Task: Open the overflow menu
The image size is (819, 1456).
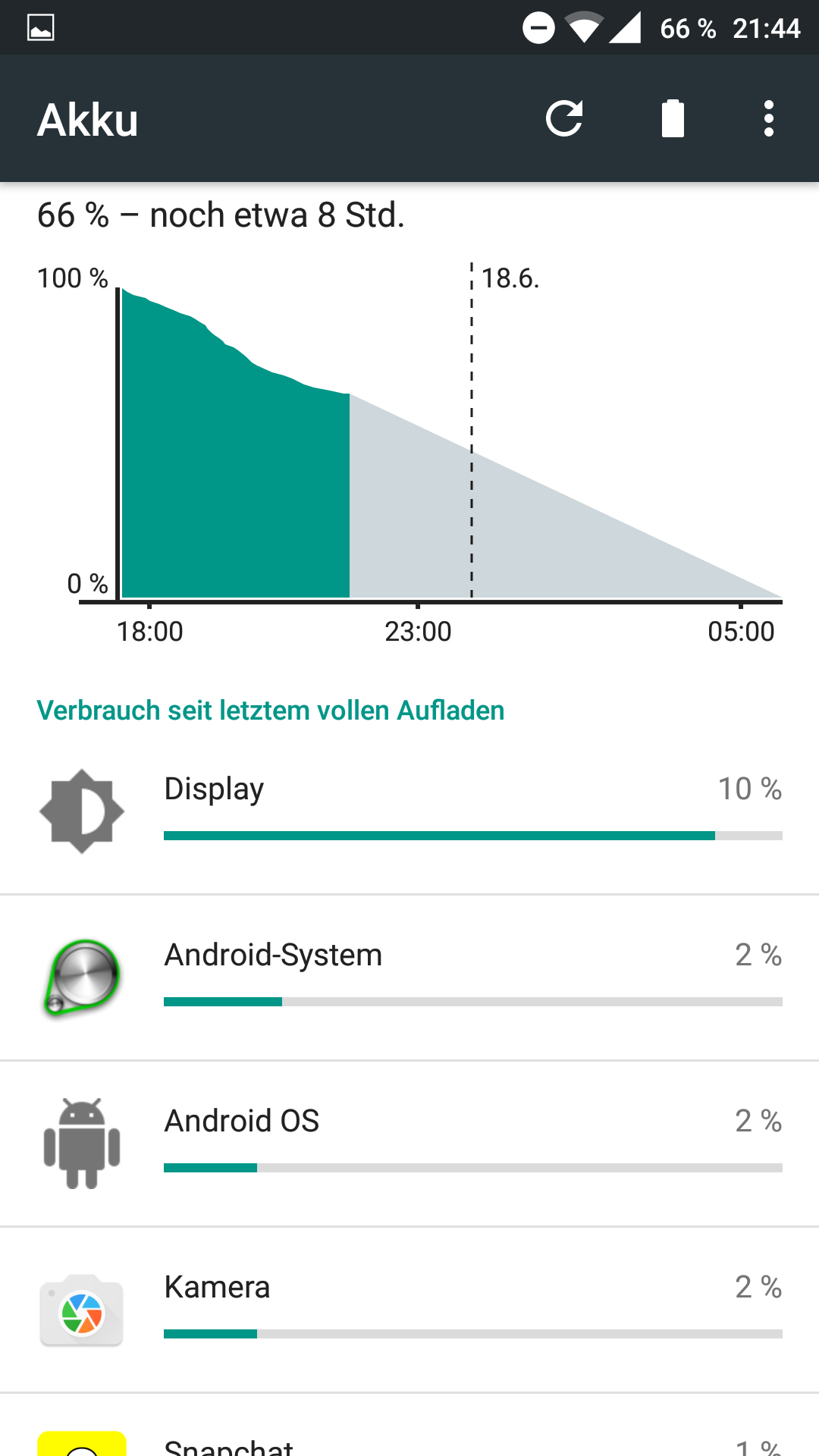Action: click(x=768, y=118)
